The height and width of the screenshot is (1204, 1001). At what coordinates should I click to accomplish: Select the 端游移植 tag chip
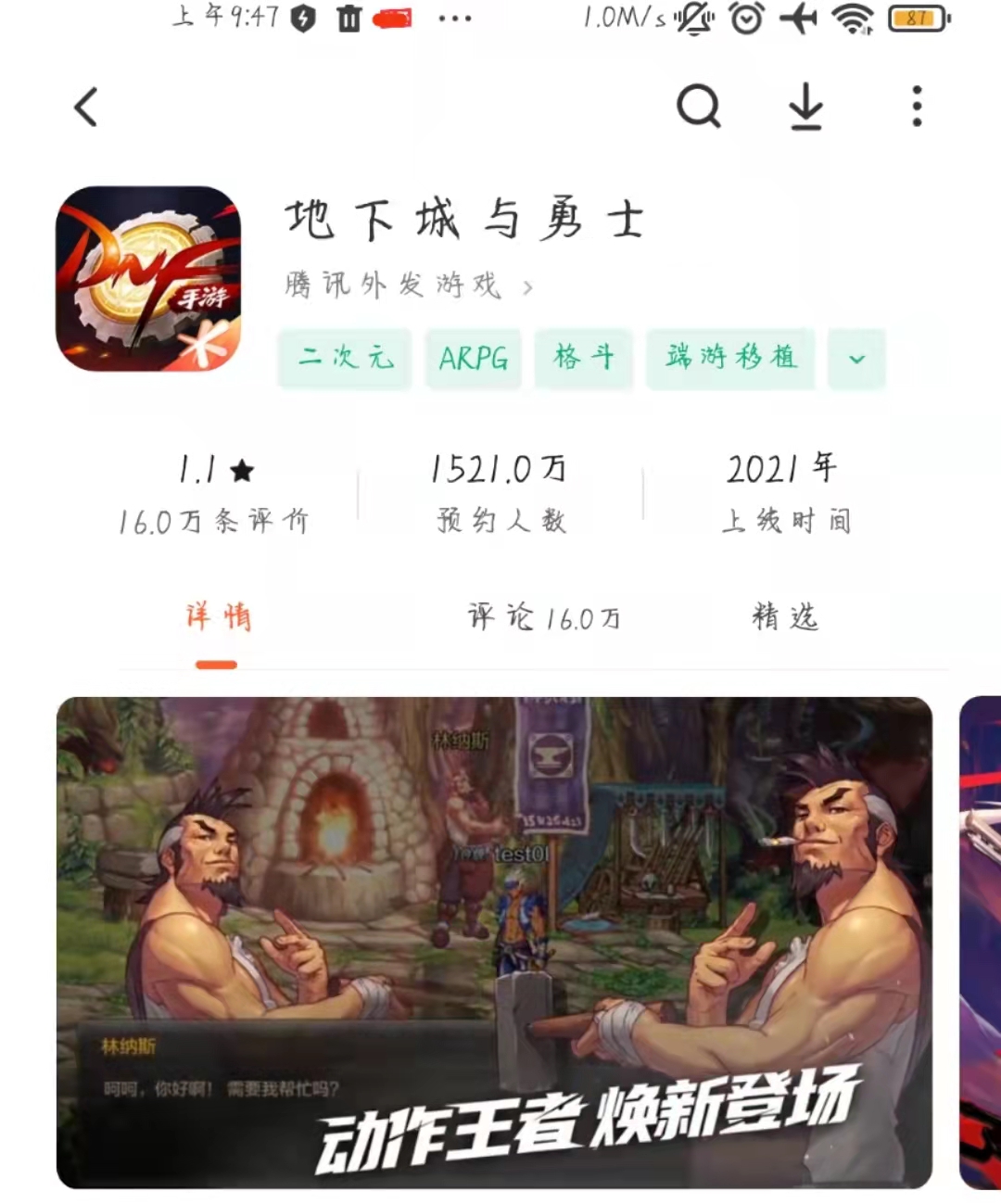pyautogui.click(x=730, y=358)
